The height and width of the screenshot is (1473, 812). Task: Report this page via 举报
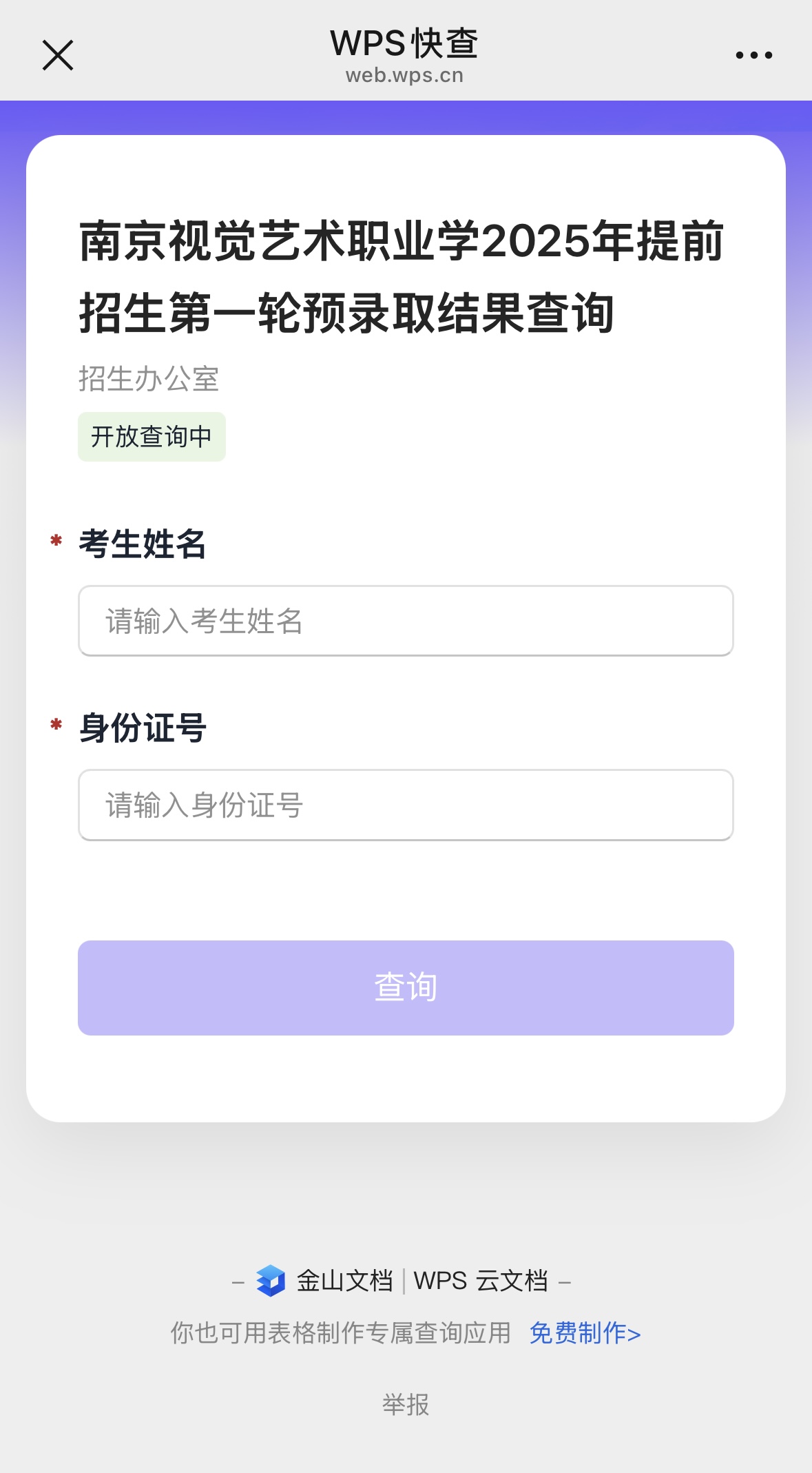pyautogui.click(x=406, y=1404)
